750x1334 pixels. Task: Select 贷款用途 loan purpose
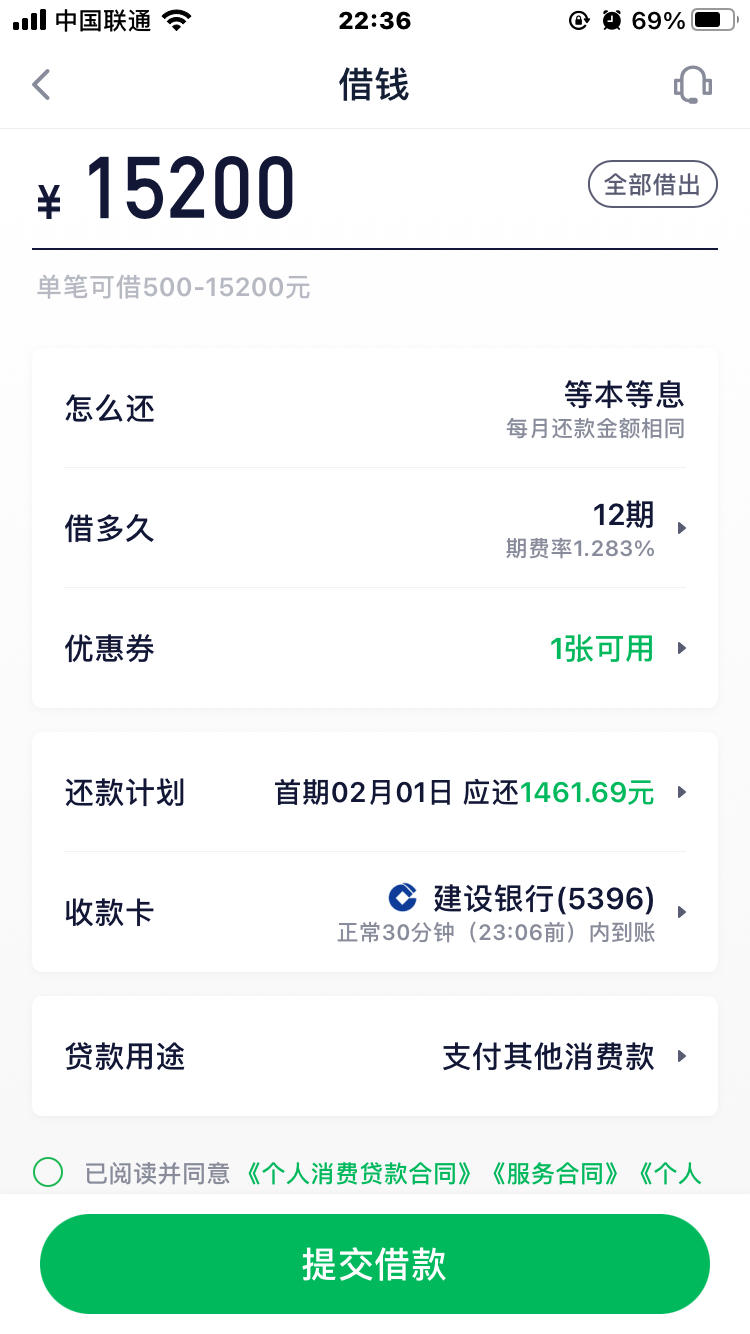[x=374, y=1056]
